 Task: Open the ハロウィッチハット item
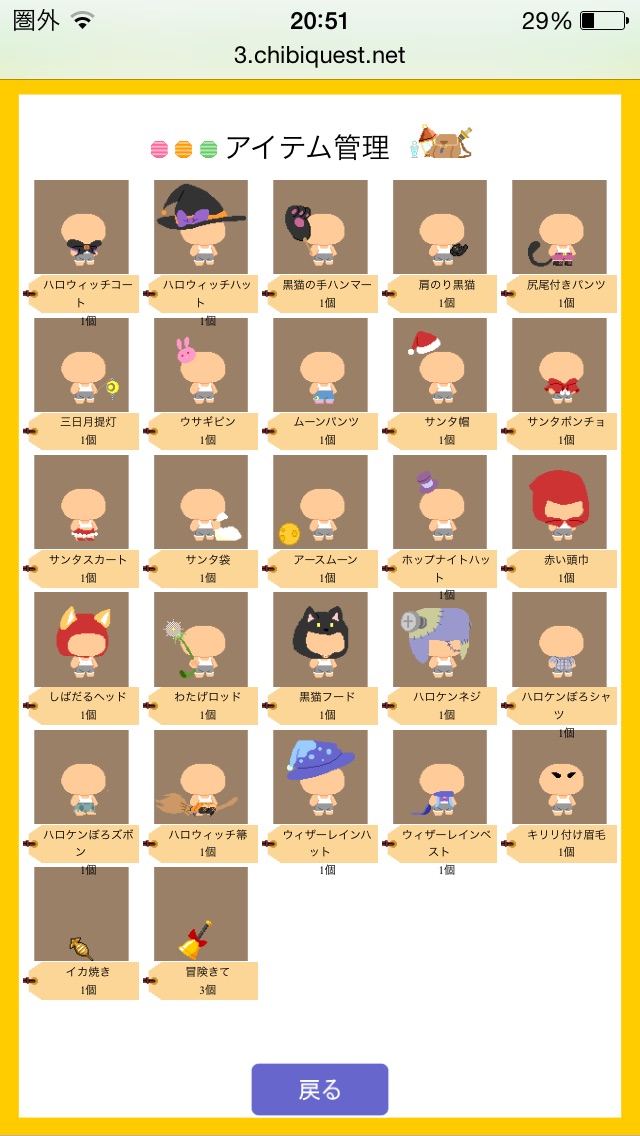[x=201, y=227]
